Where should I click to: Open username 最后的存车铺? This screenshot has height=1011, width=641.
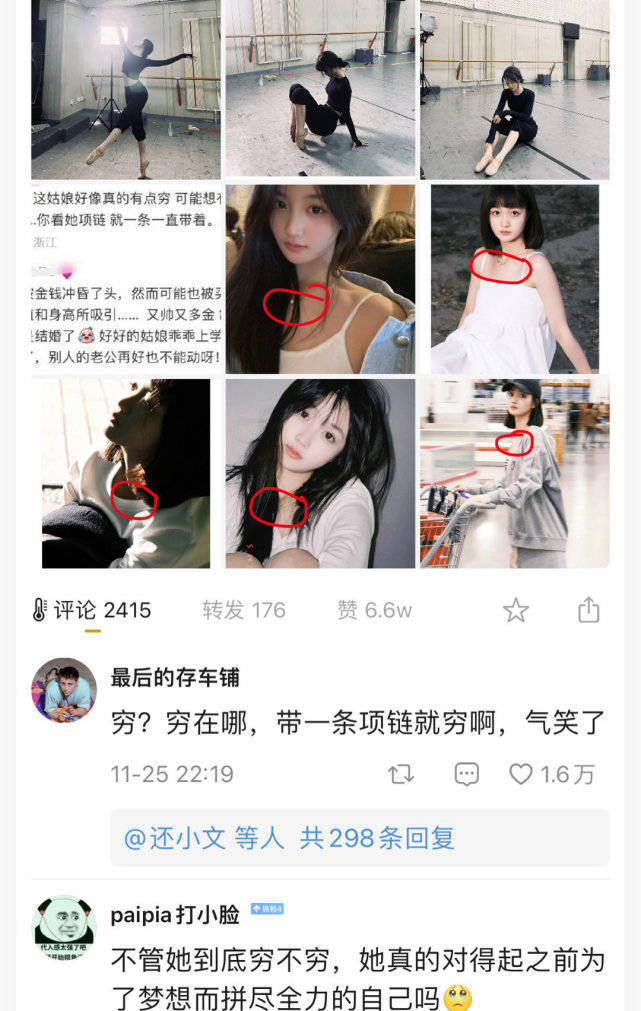[x=175, y=678]
